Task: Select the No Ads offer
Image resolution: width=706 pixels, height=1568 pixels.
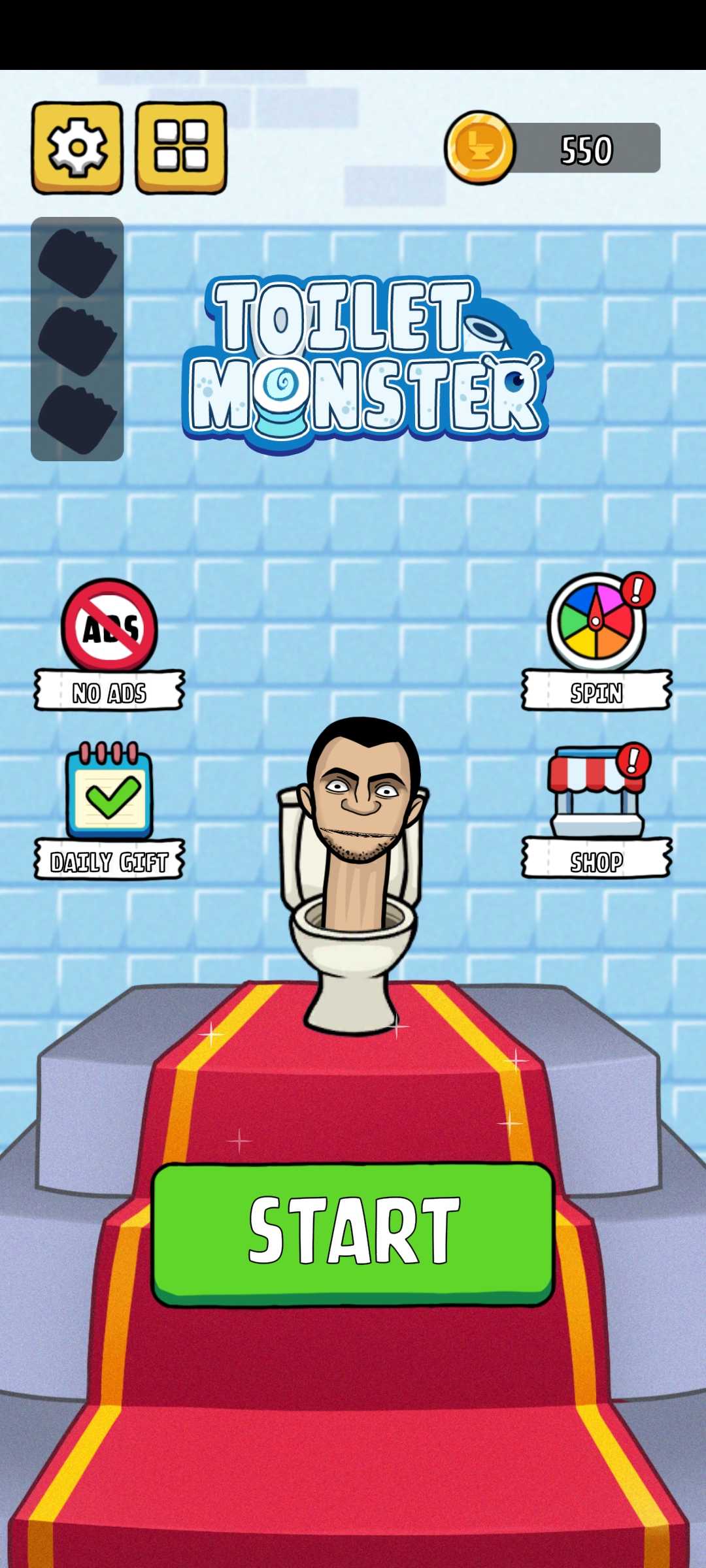Action: (109, 644)
